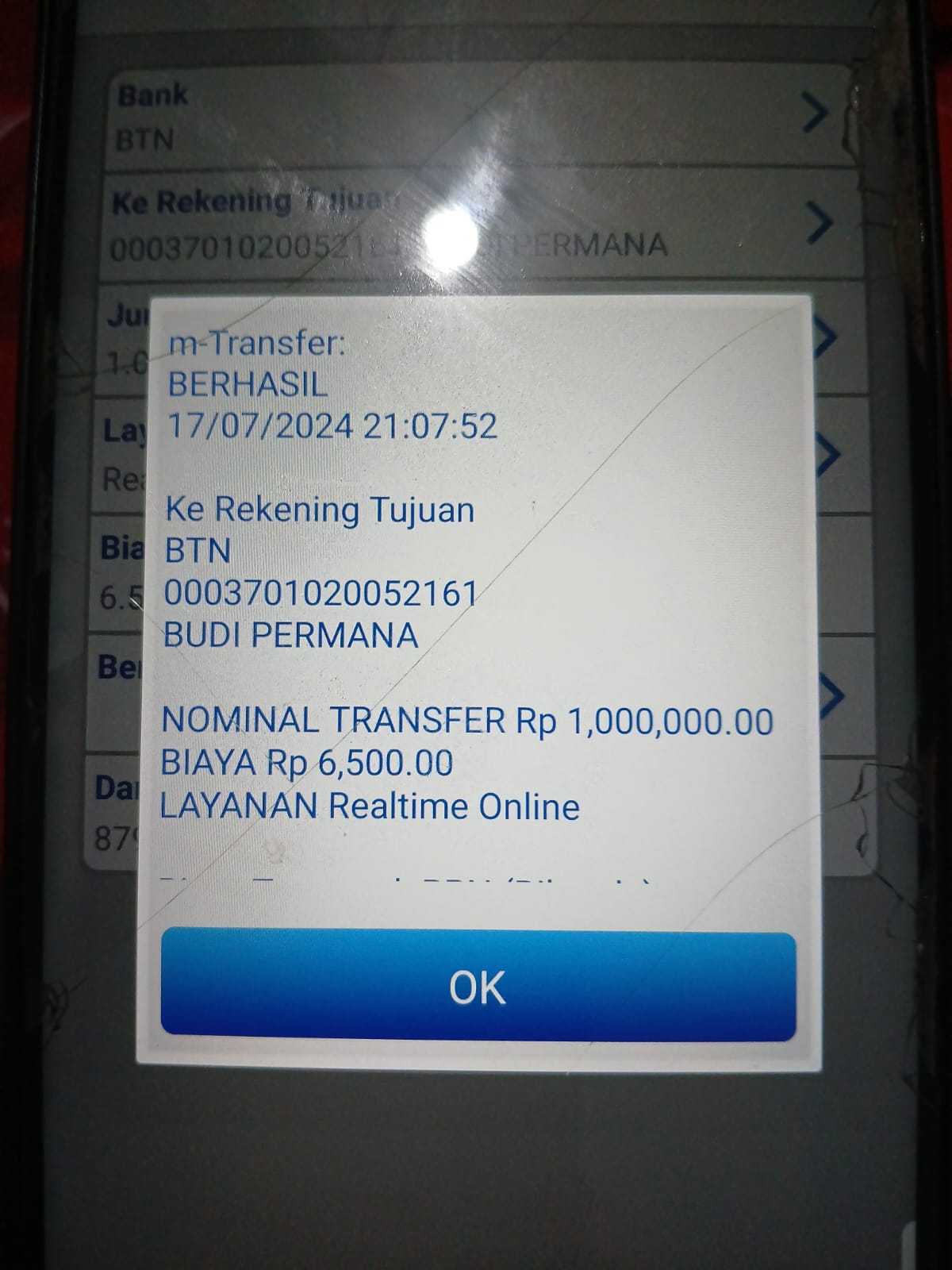
Task: Confirm the m-Transfer dialog with OK
Action: (x=478, y=987)
